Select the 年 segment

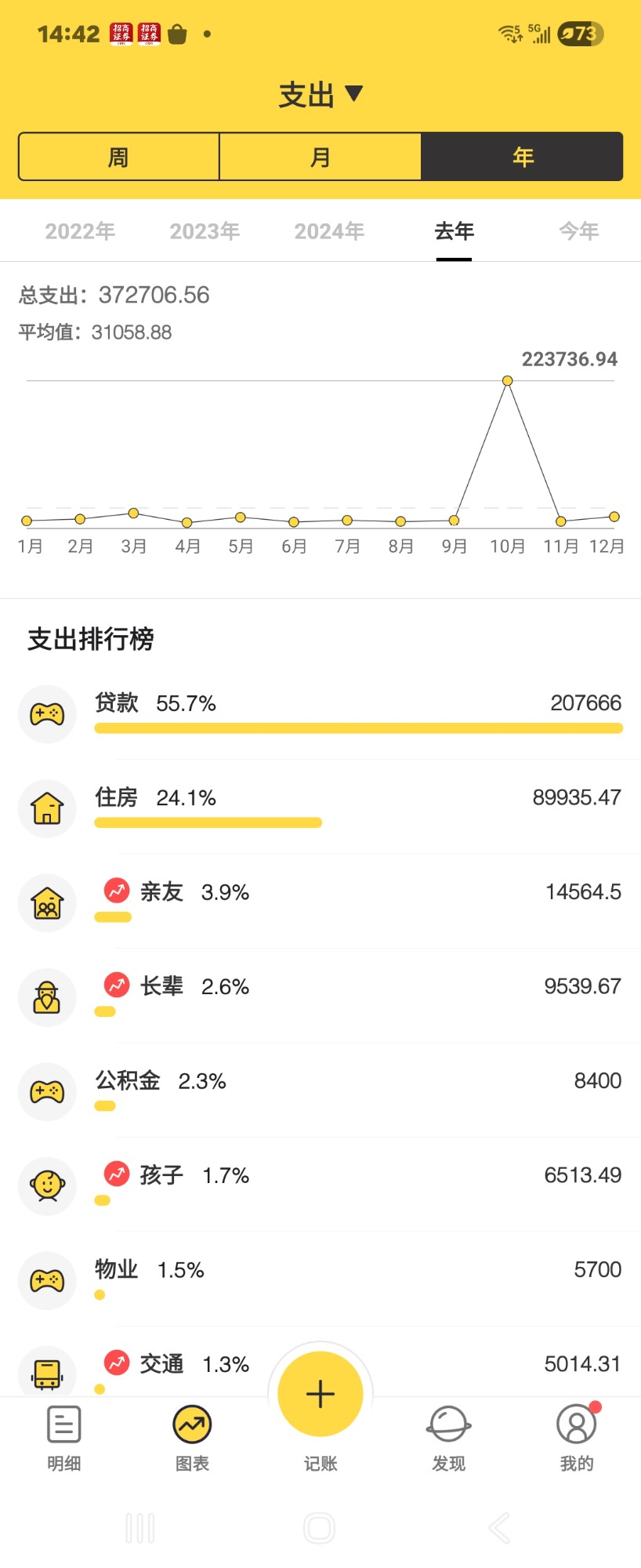click(x=522, y=157)
